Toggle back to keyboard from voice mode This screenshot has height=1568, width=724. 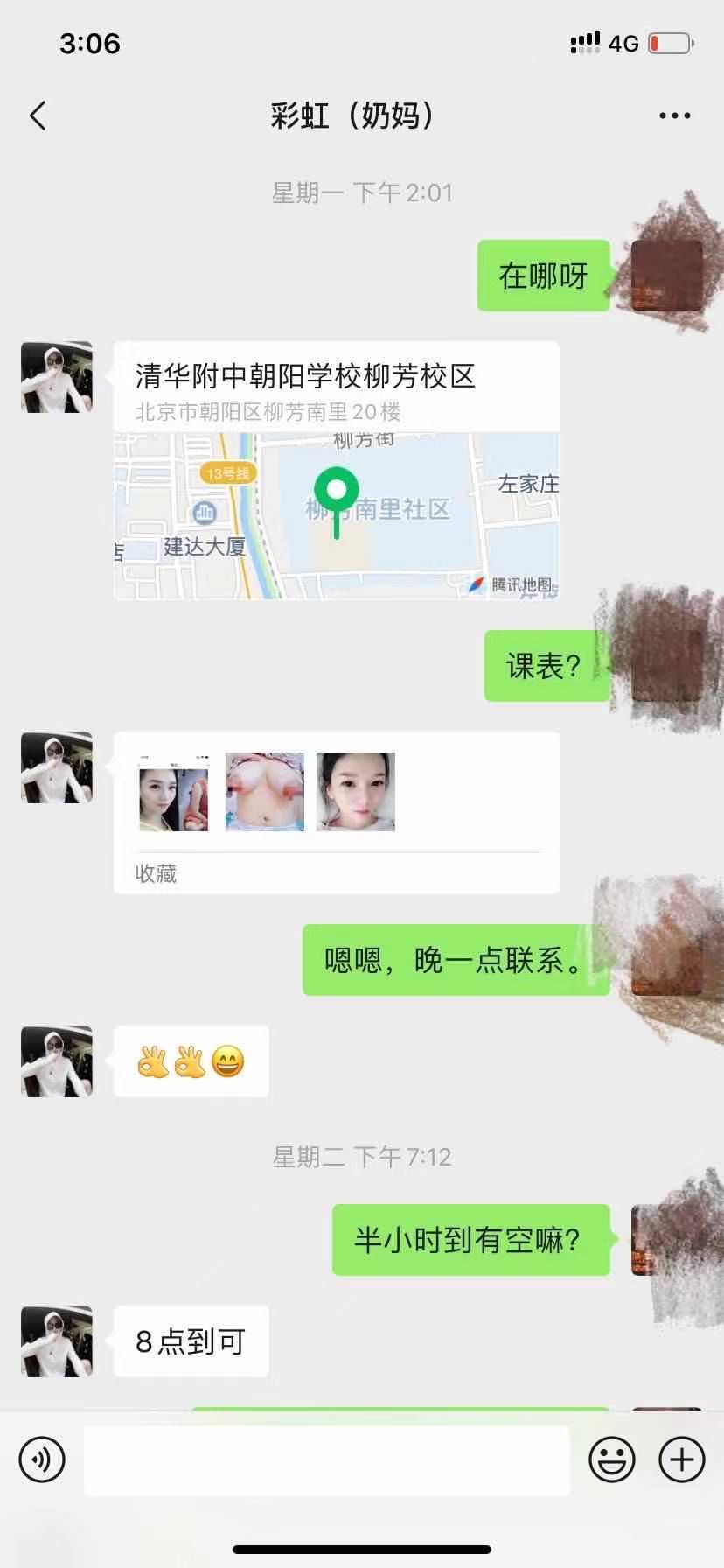click(41, 1459)
